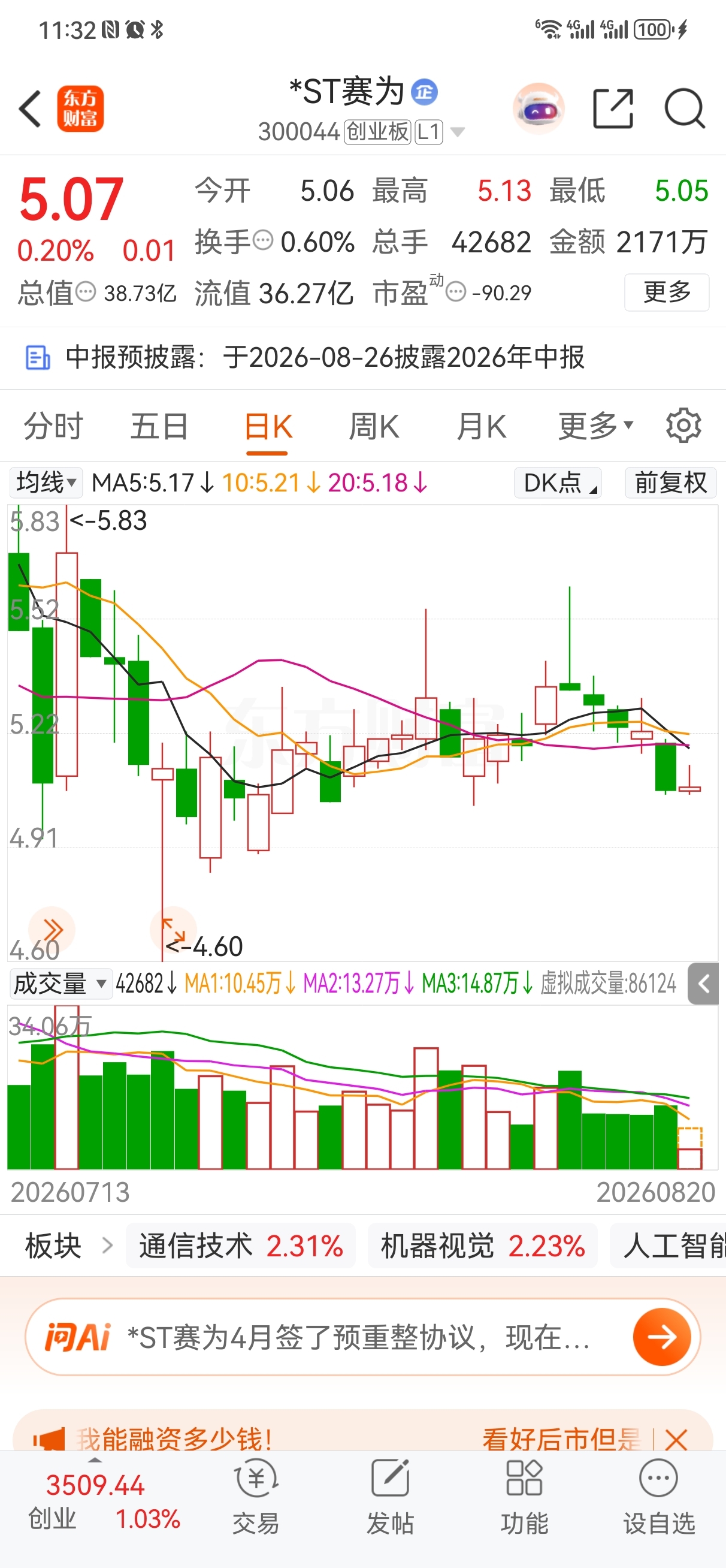Select the 周K tab
This screenshot has width=726, height=1568.
(x=374, y=426)
